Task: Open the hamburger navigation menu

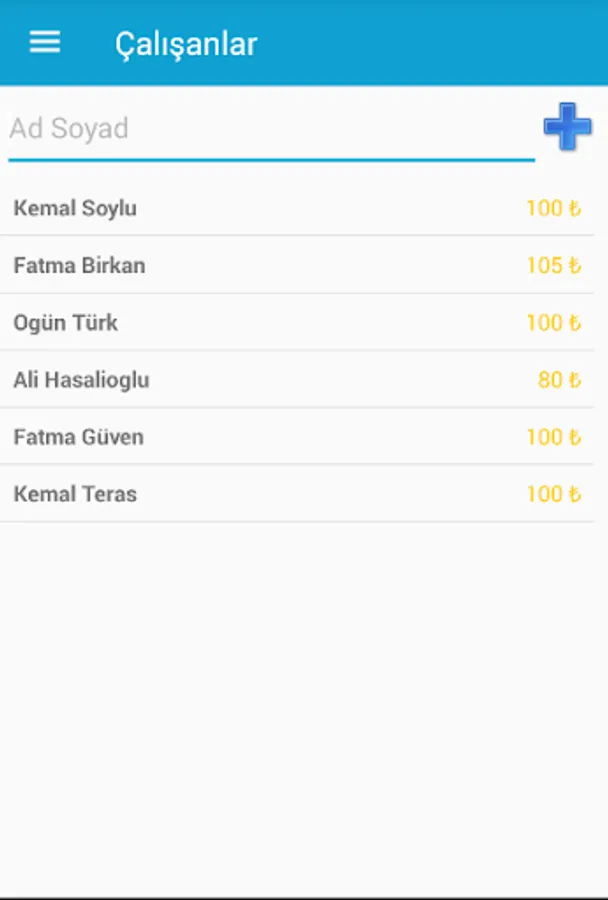Action: [x=45, y=42]
